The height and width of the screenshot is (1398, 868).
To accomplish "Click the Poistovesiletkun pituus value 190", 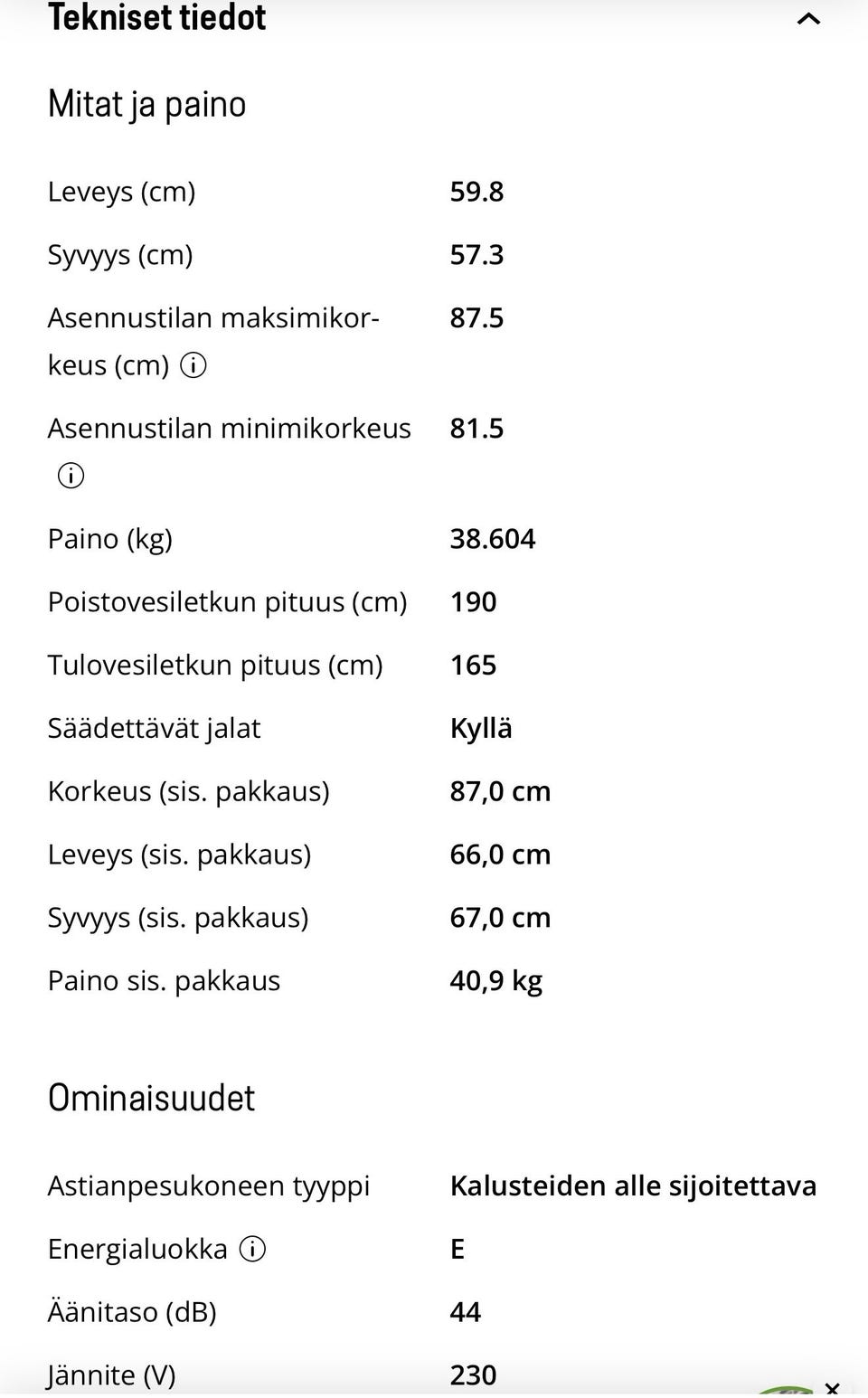I will 473,601.
